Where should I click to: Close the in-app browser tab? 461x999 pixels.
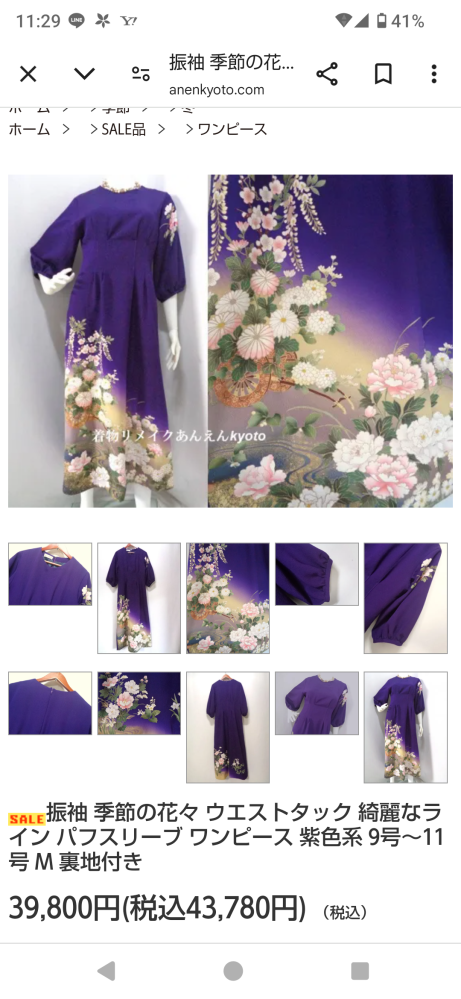pos(28,75)
